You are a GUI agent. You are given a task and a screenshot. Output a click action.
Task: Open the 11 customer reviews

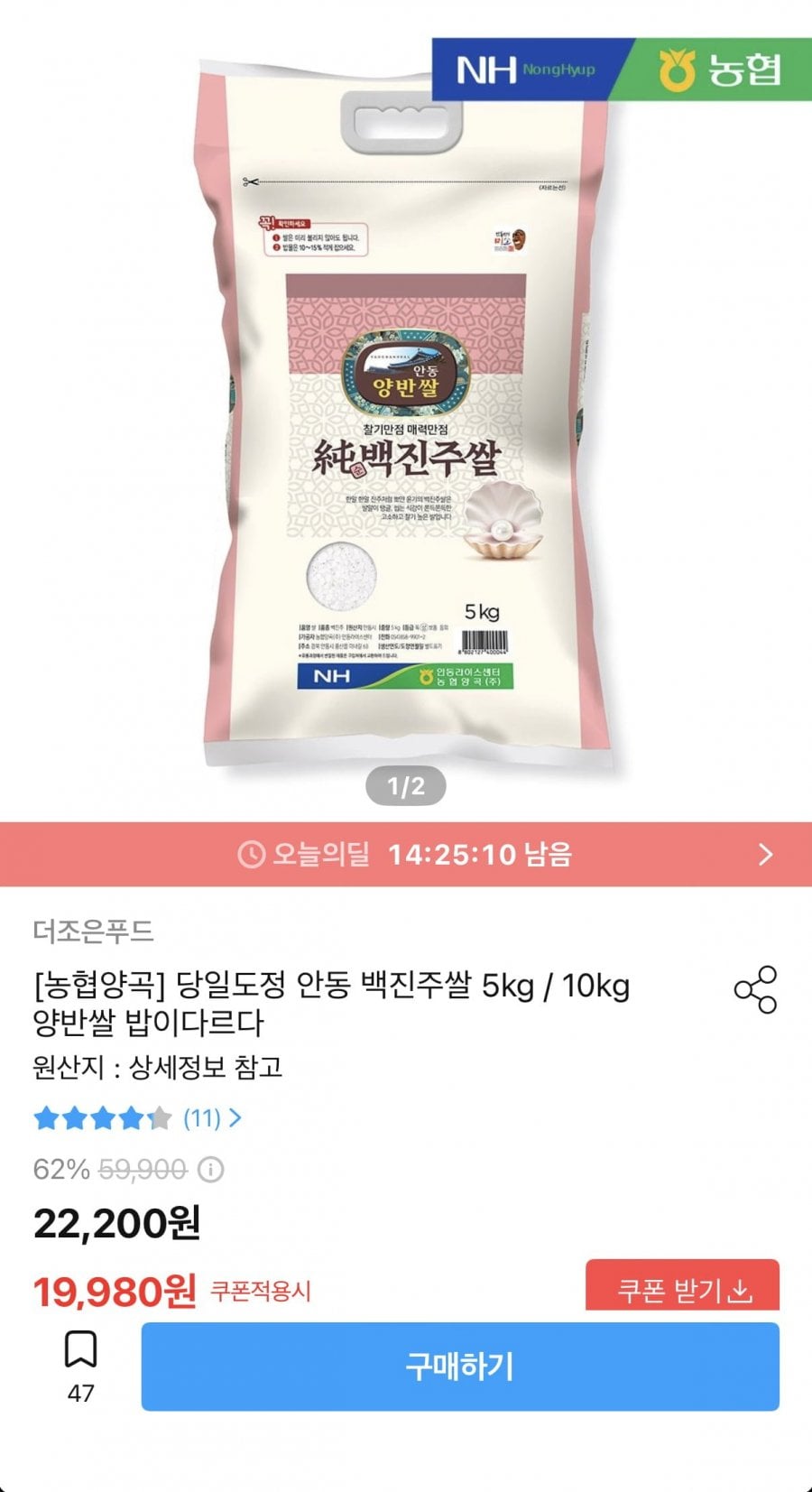pyautogui.click(x=211, y=1118)
